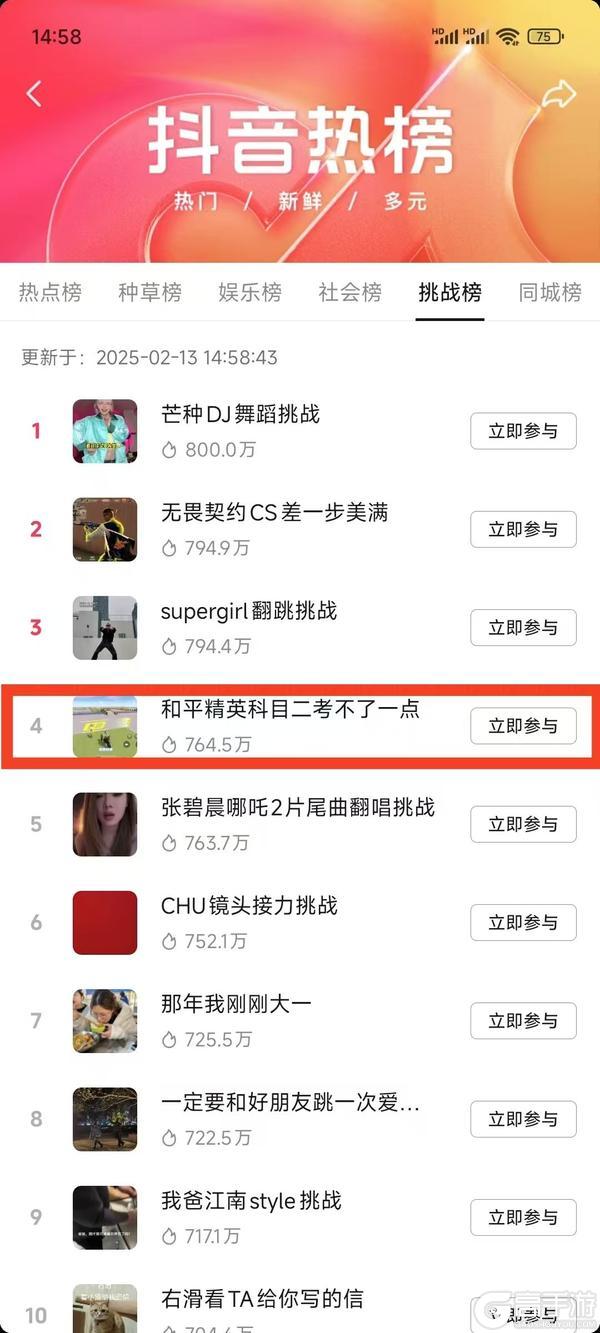Switch to the 同城榜 tab

(550, 292)
